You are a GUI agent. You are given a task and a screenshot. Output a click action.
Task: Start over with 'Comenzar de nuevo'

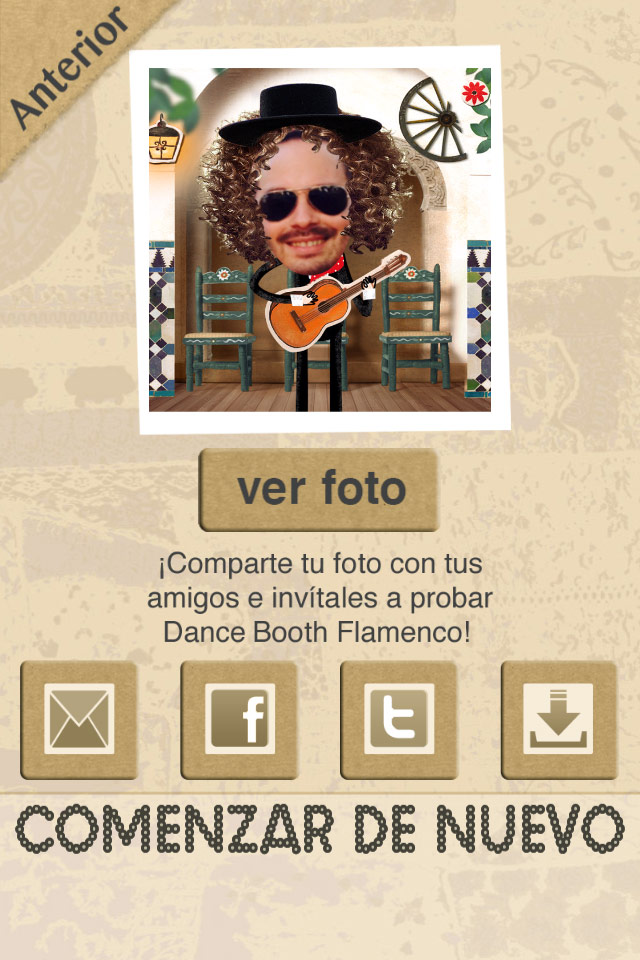[x=320, y=828]
